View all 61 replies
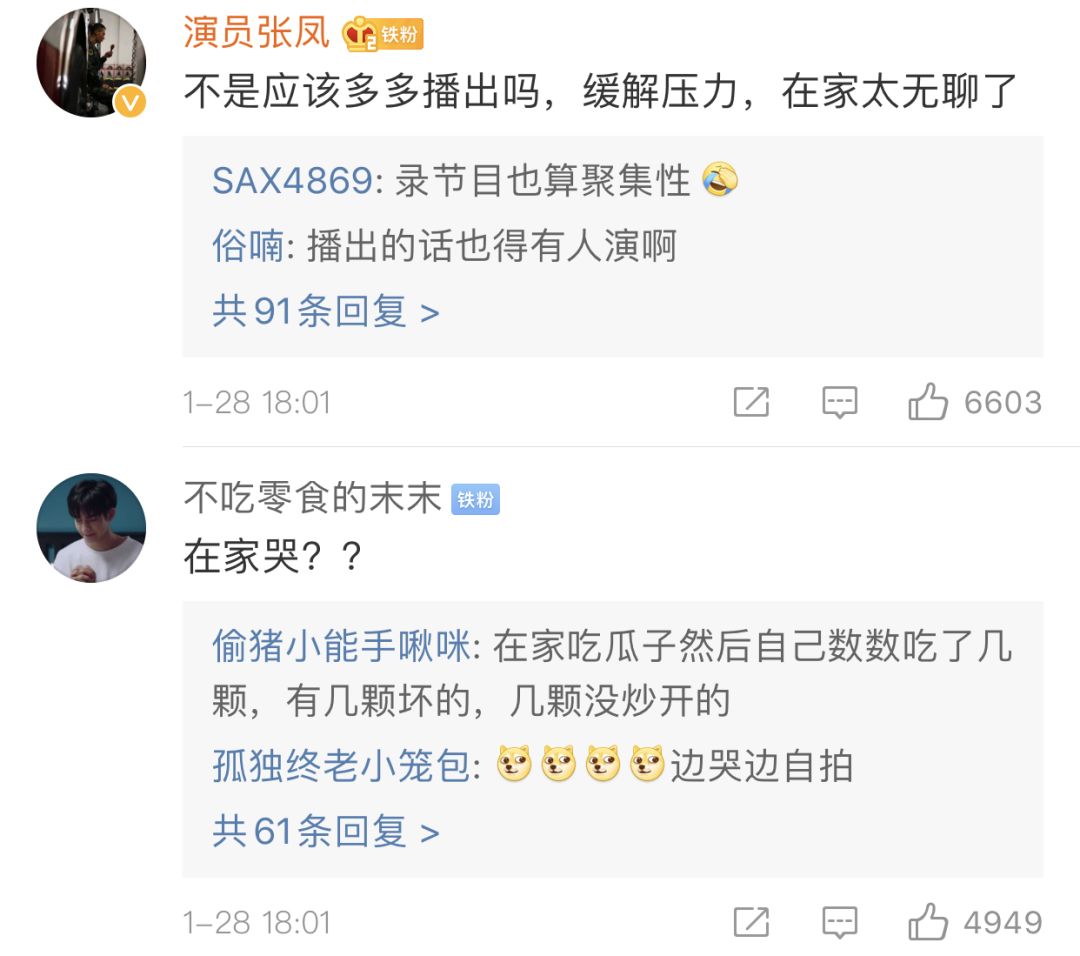 point(326,831)
